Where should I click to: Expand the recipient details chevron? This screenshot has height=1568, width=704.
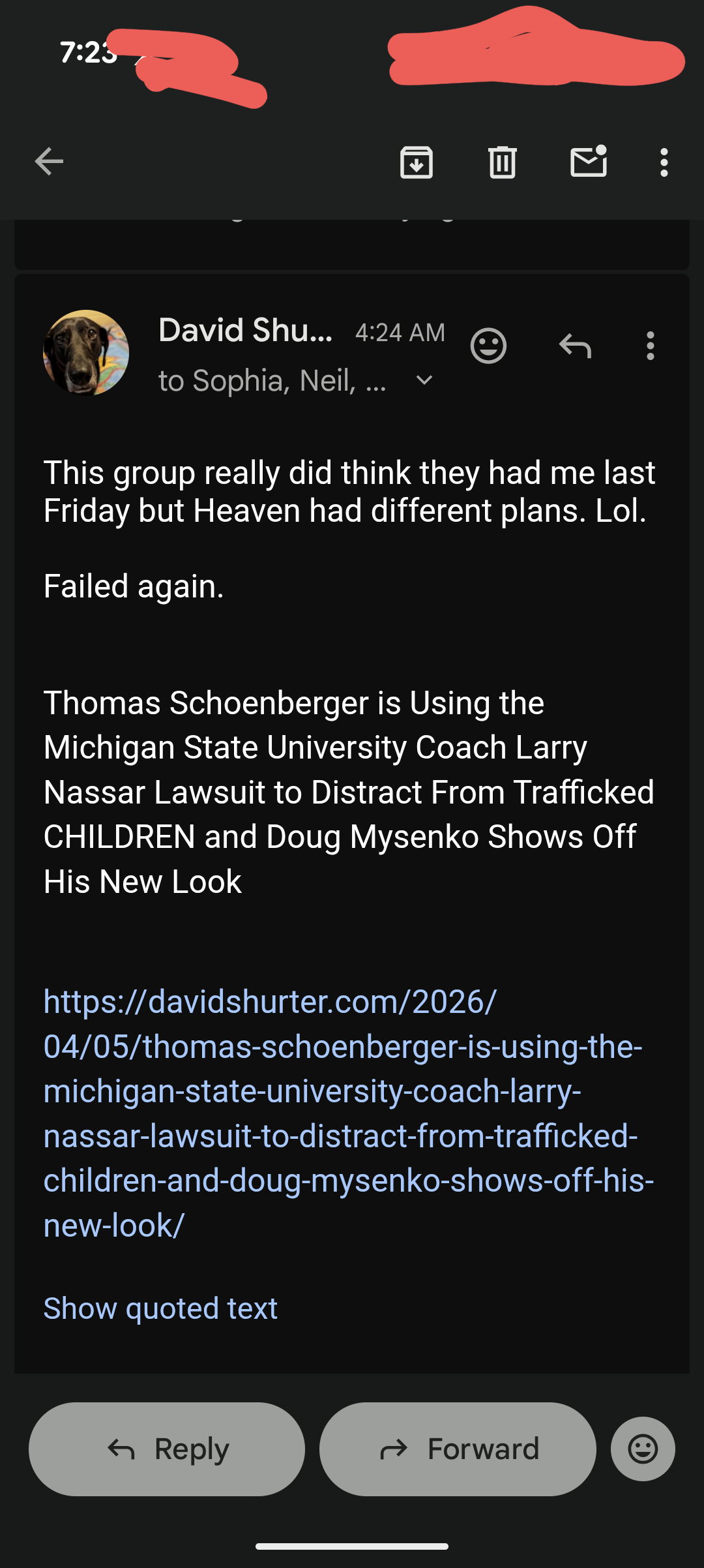click(424, 380)
